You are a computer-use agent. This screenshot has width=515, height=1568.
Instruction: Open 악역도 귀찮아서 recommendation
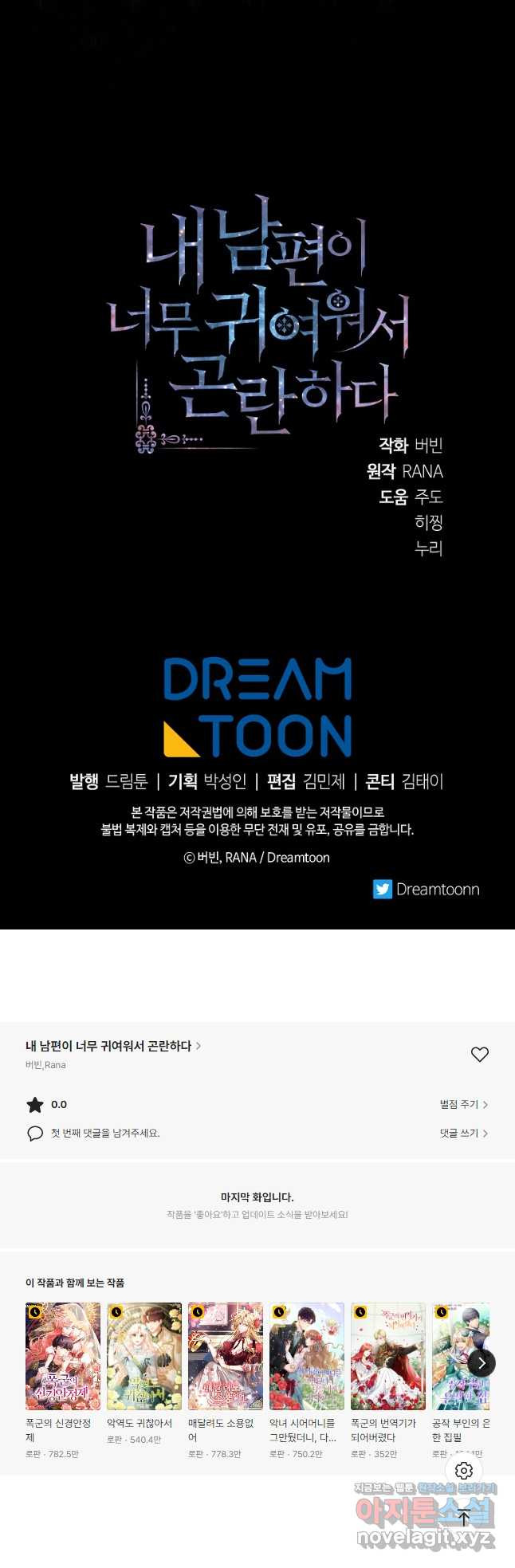(144, 1356)
